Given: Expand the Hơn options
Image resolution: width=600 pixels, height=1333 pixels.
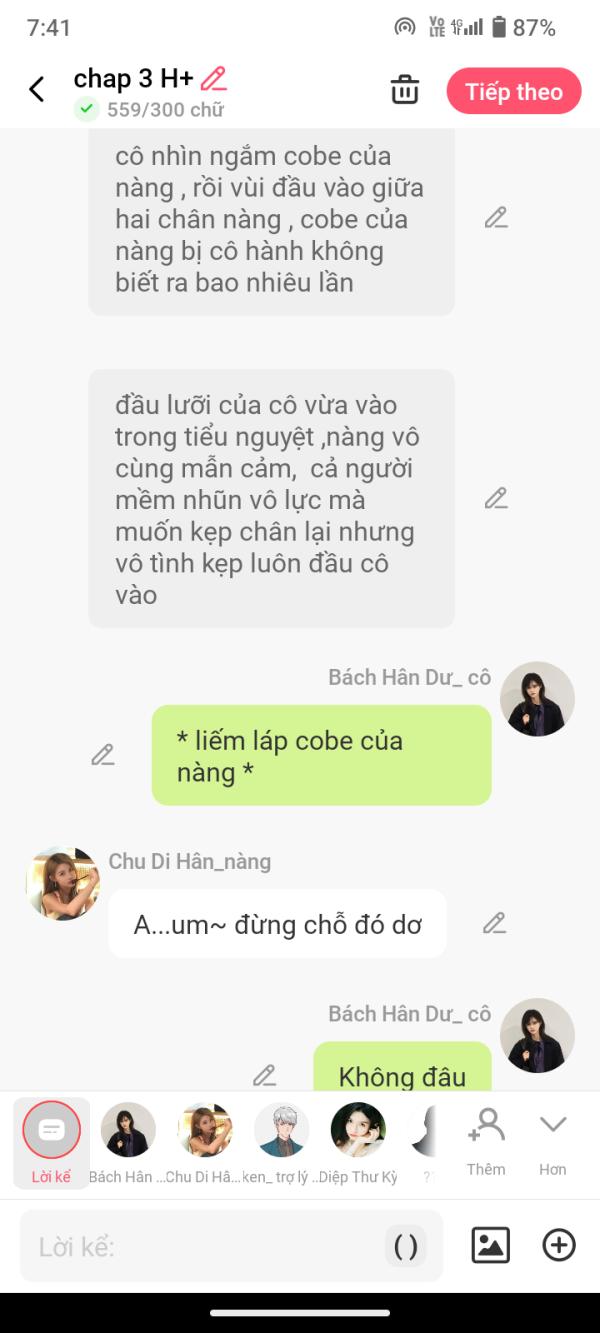Looking at the screenshot, I should point(553,1140).
